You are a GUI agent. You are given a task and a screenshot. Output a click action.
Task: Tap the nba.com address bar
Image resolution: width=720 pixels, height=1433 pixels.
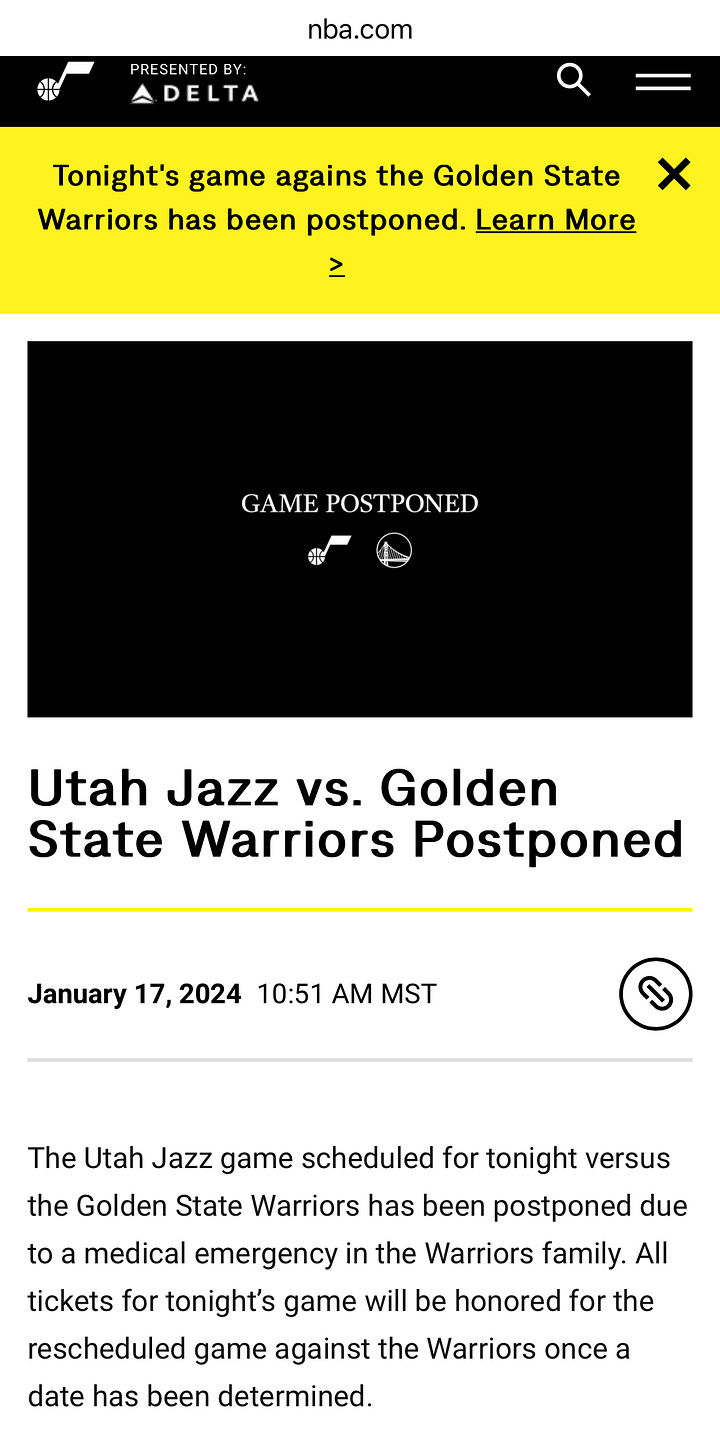(x=360, y=29)
